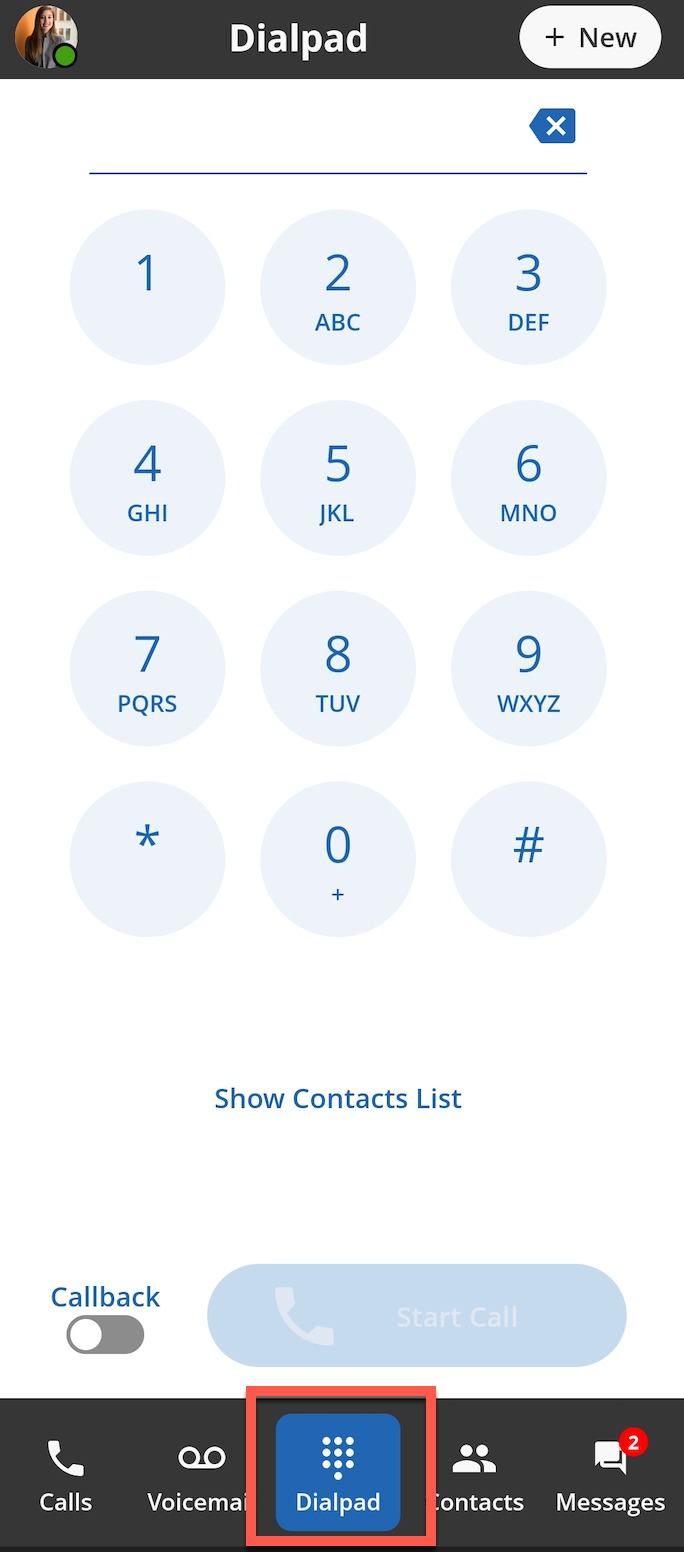Open the profile avatar
684x1552 pixels.
[x=46, y=38]
